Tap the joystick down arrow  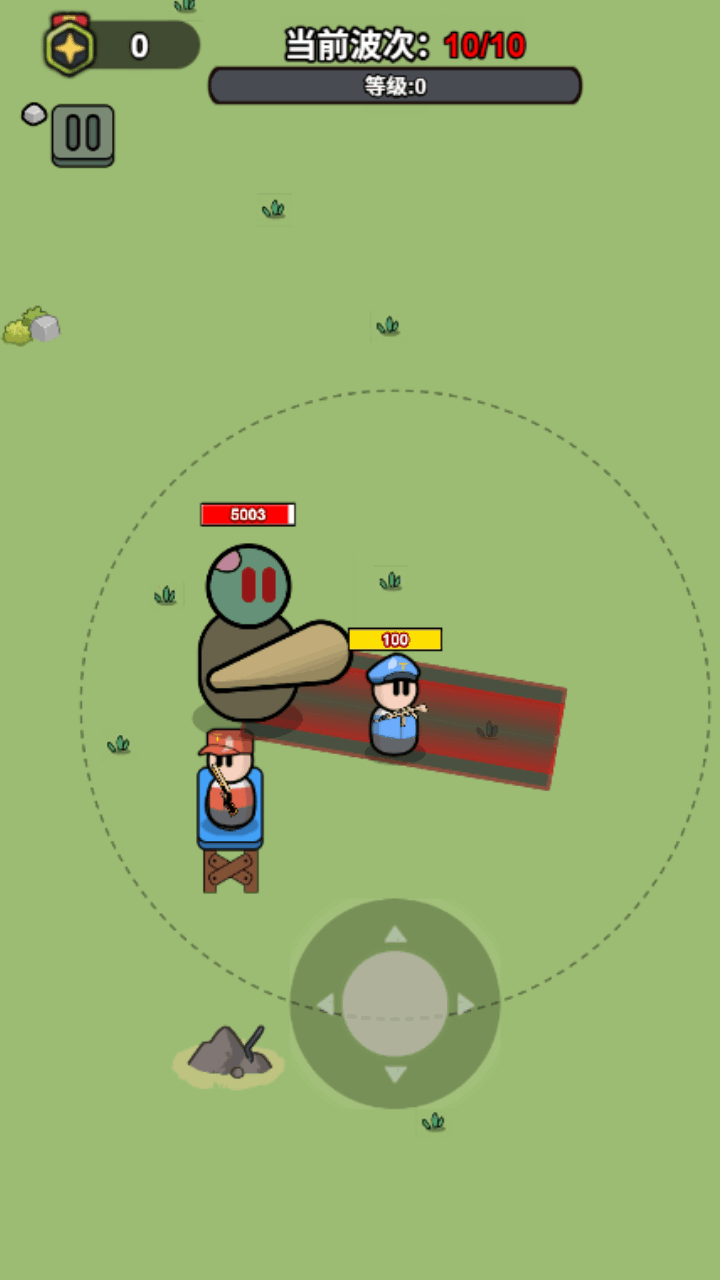click(x=396, y=1074)
